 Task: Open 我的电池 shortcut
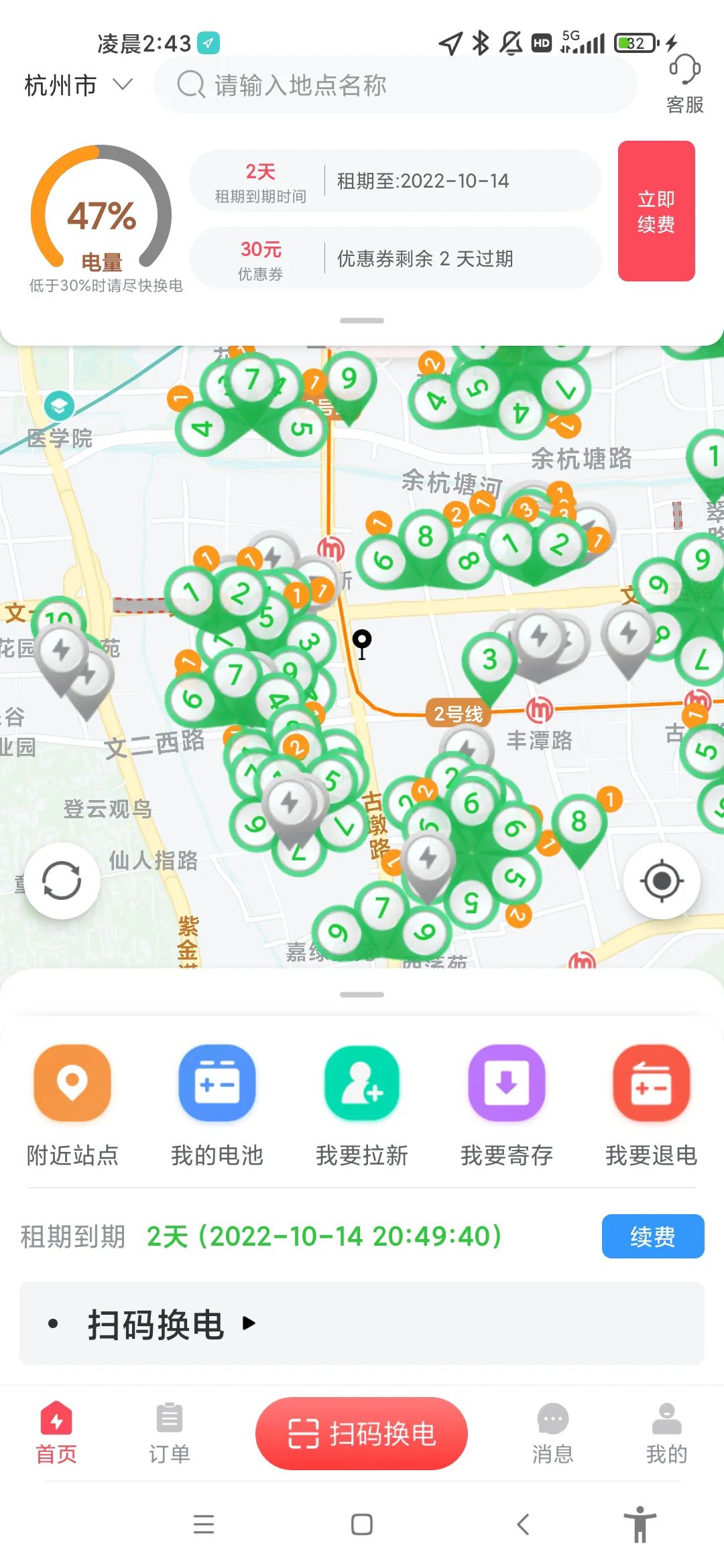(217, 1106)
